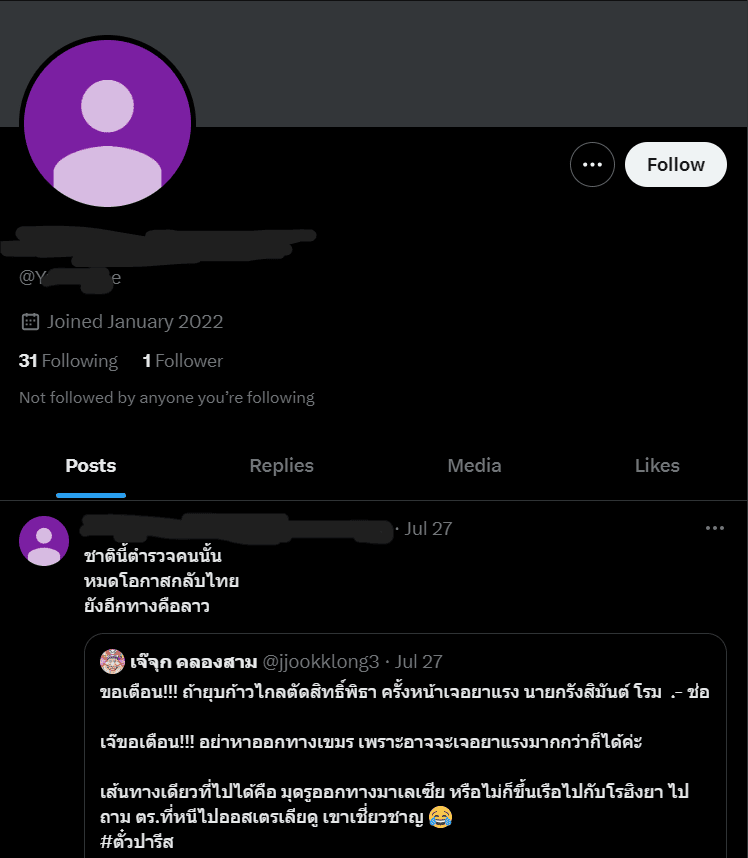Switch to the Media tab

474,466
